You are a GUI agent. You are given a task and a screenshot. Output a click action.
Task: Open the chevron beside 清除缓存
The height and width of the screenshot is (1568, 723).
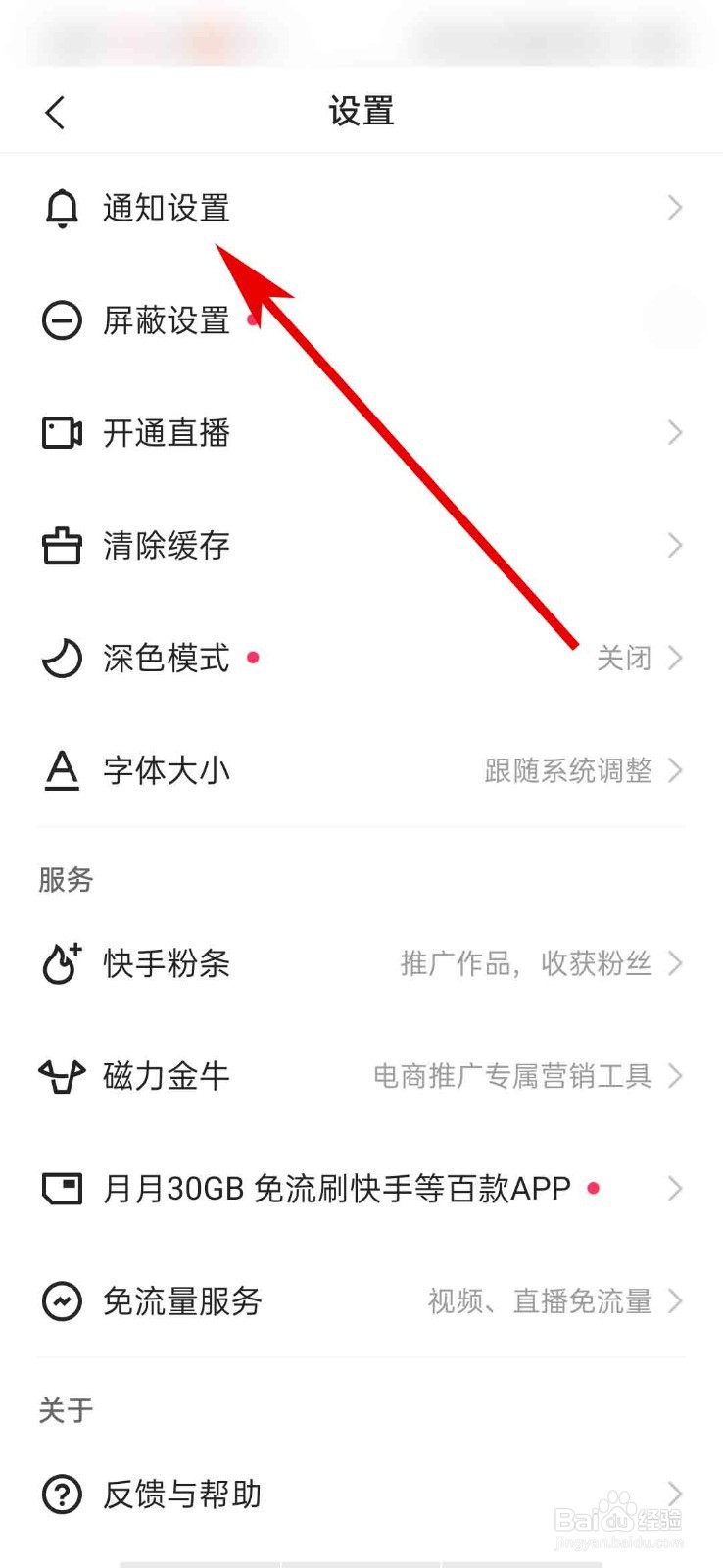pos(675,546)
